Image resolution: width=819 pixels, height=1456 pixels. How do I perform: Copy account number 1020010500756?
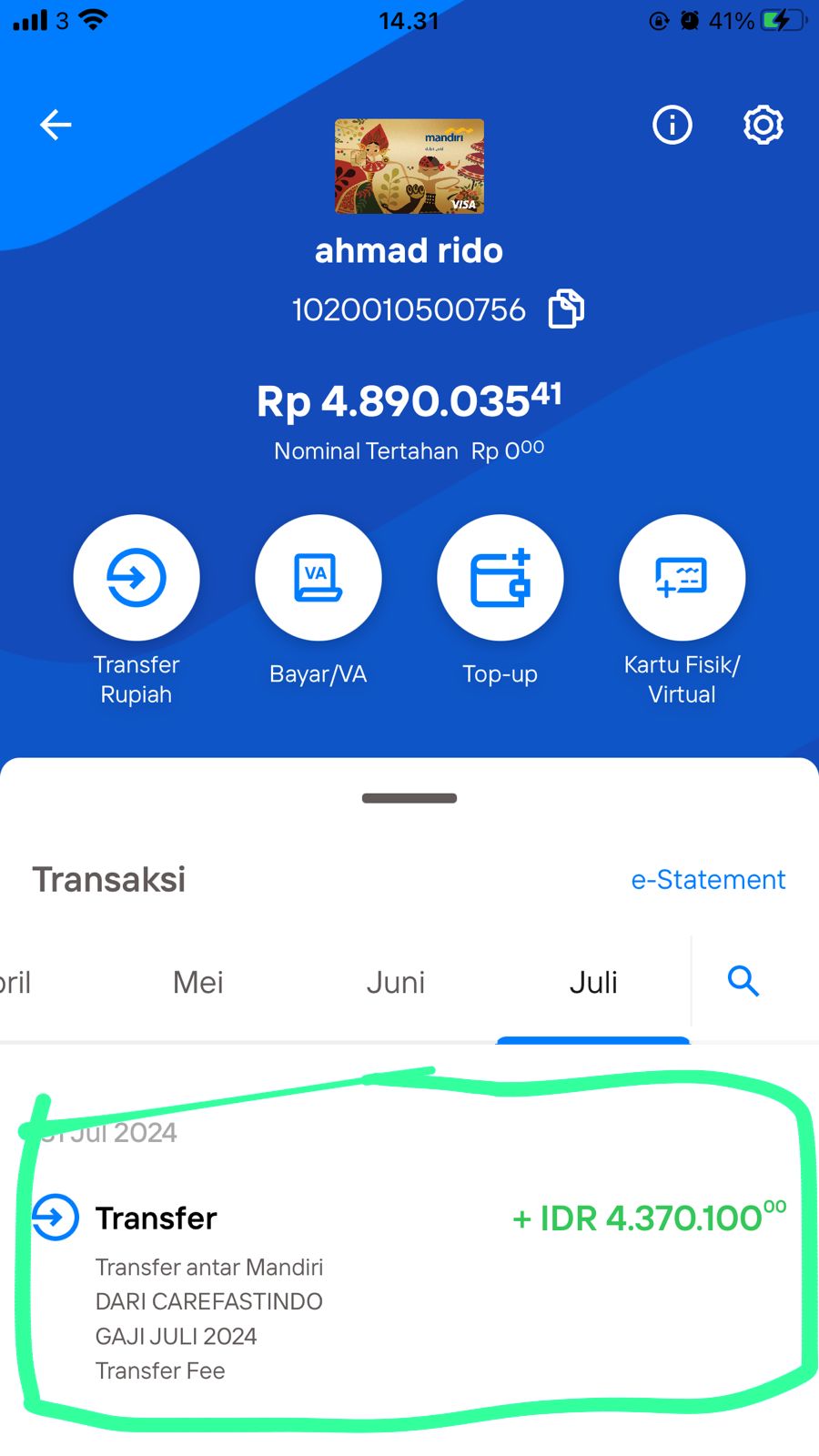click(566, 308)
